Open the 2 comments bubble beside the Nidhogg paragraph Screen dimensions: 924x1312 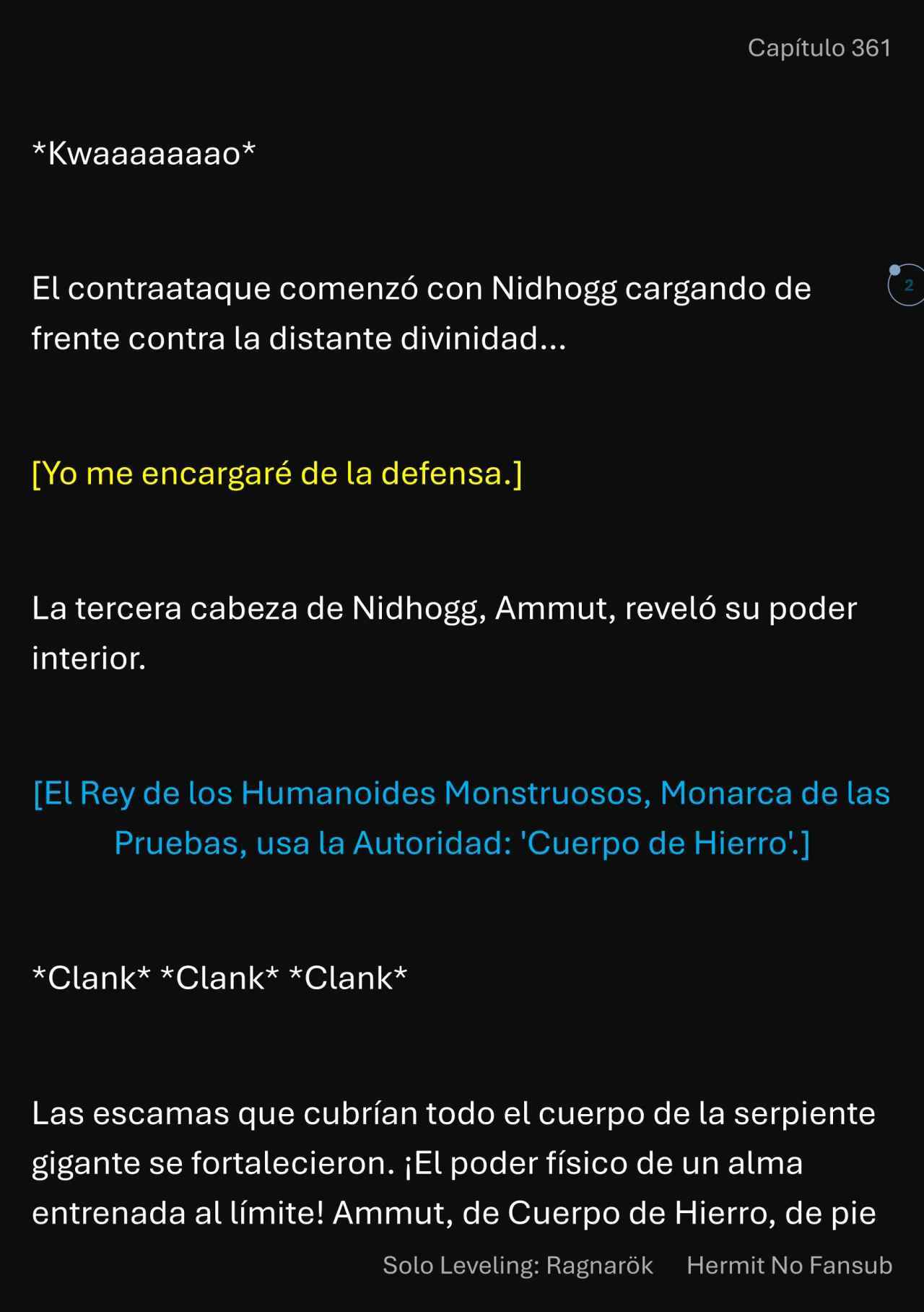point(907,285)
